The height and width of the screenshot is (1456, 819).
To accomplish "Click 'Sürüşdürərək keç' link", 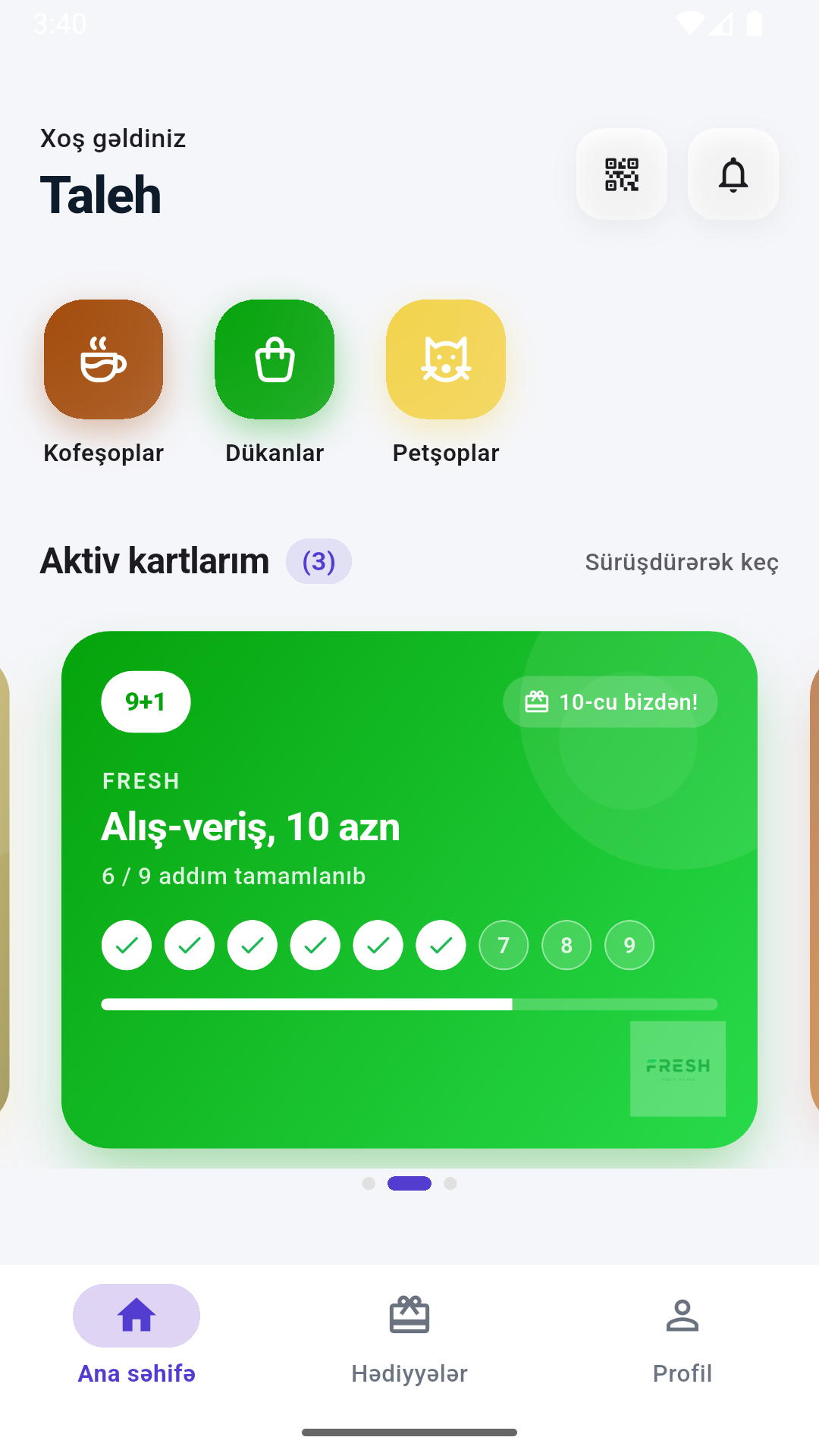I will [x=681, y=562].
